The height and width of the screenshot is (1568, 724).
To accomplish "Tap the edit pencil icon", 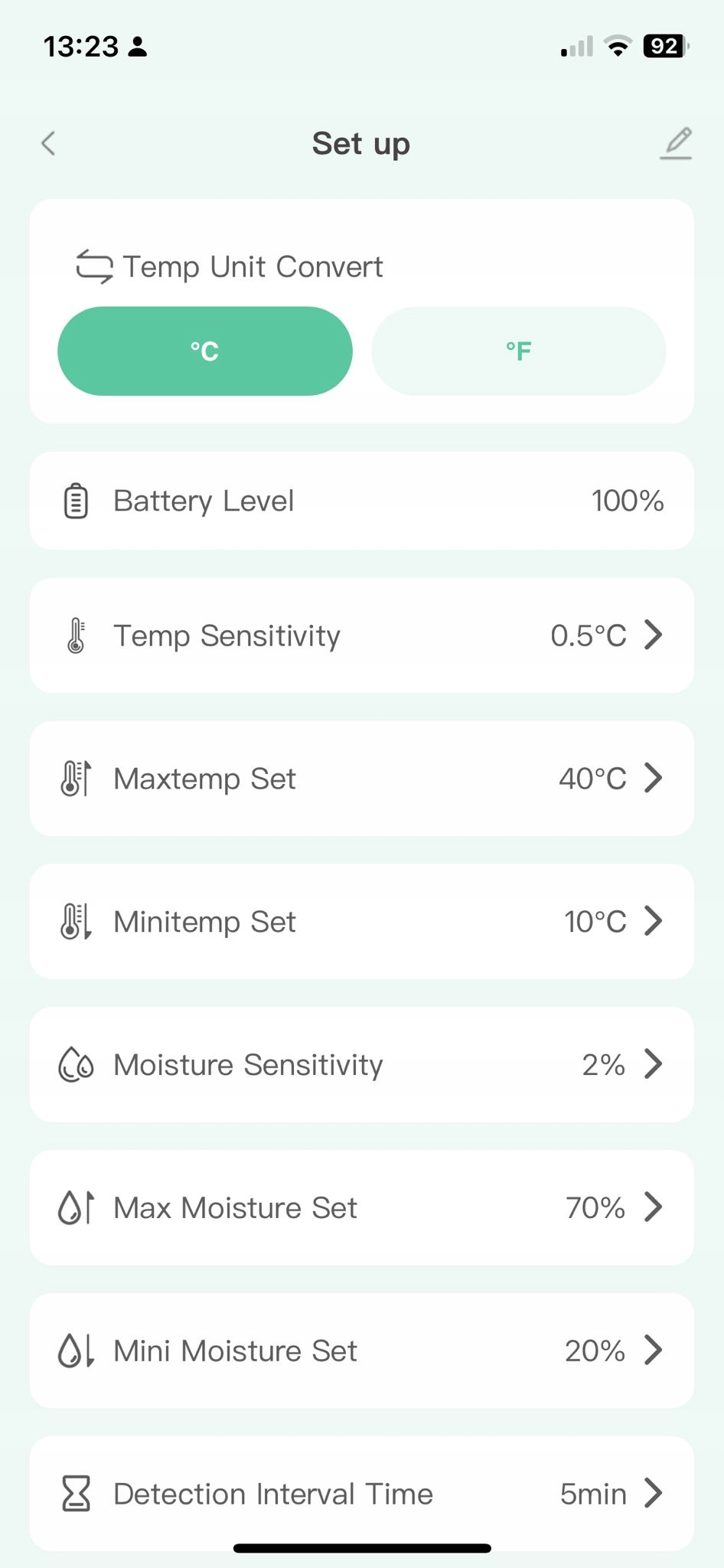I will [x=676, y=143].
